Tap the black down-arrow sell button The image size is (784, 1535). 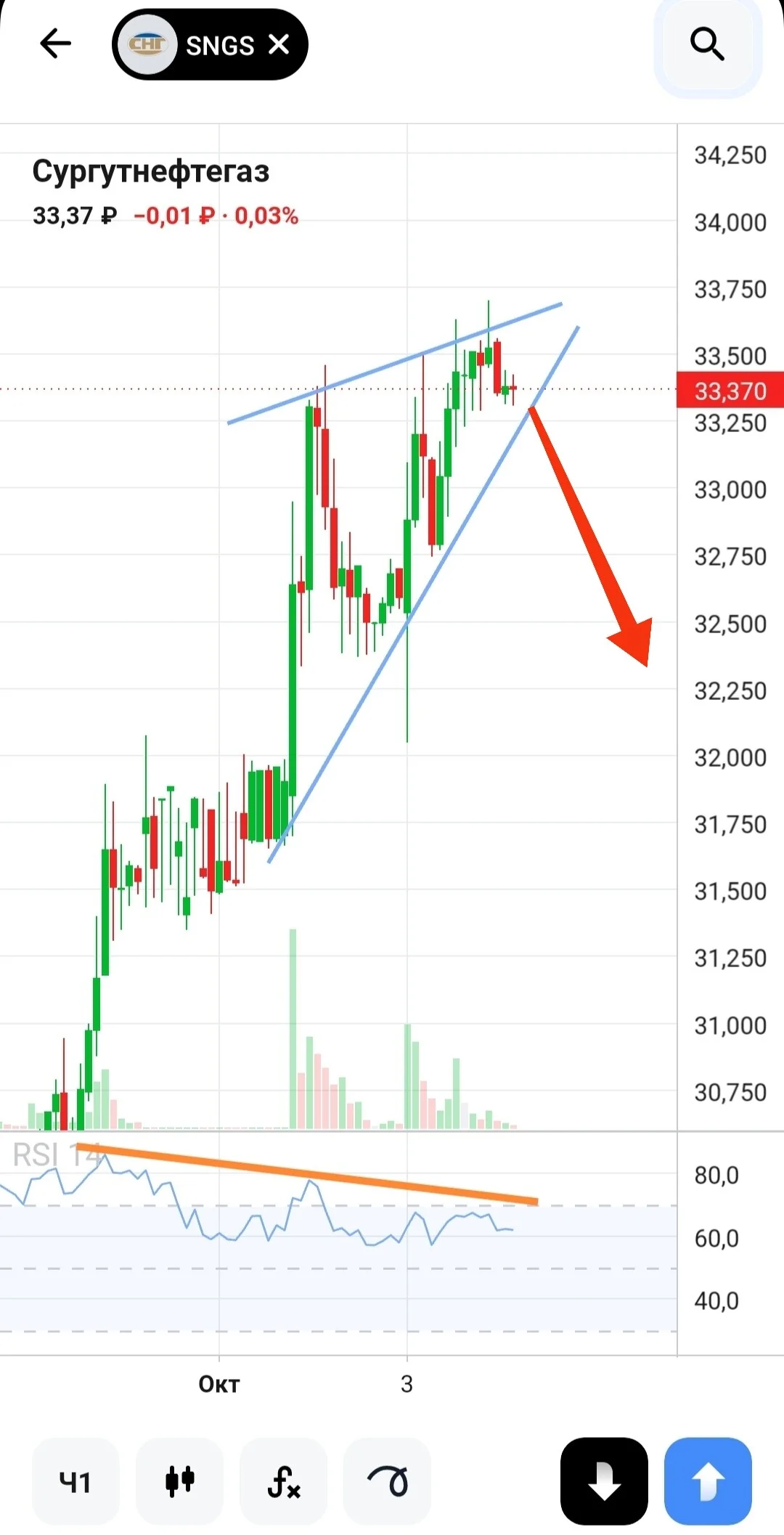[x=604, y=1481]
